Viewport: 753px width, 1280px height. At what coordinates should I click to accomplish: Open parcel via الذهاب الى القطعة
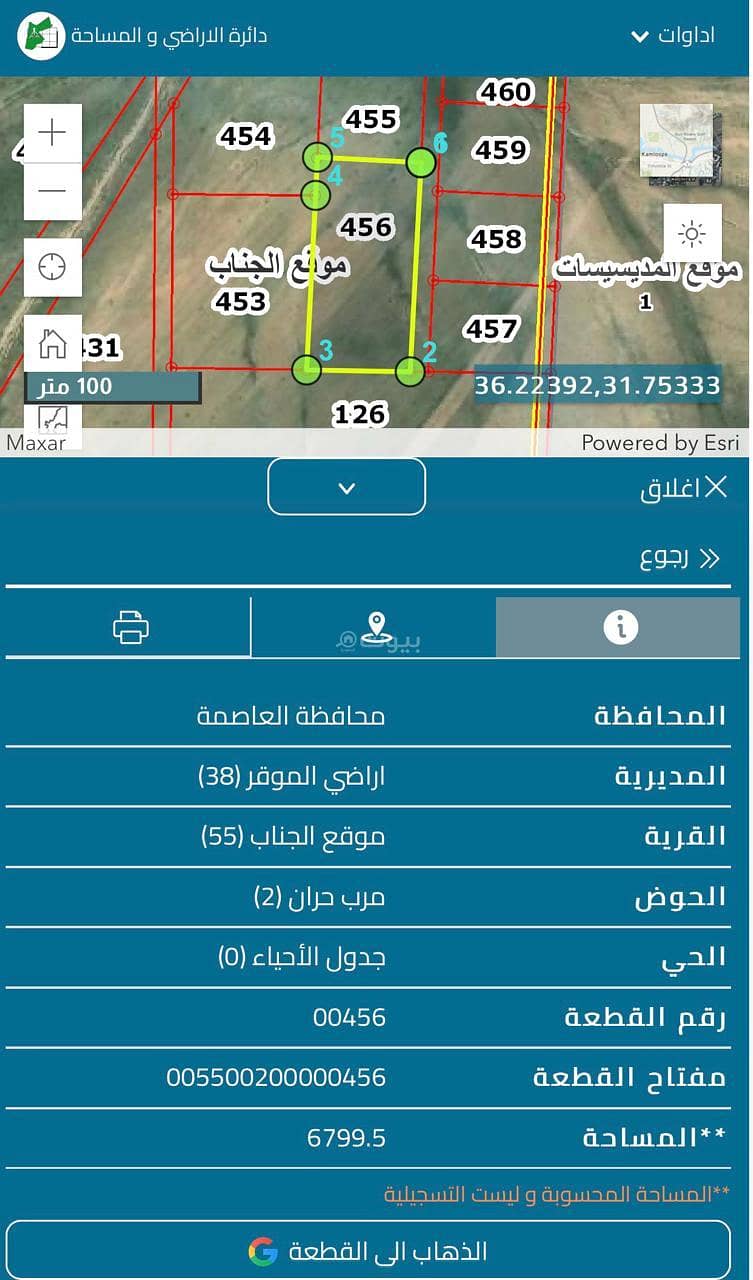[367, 1250]
